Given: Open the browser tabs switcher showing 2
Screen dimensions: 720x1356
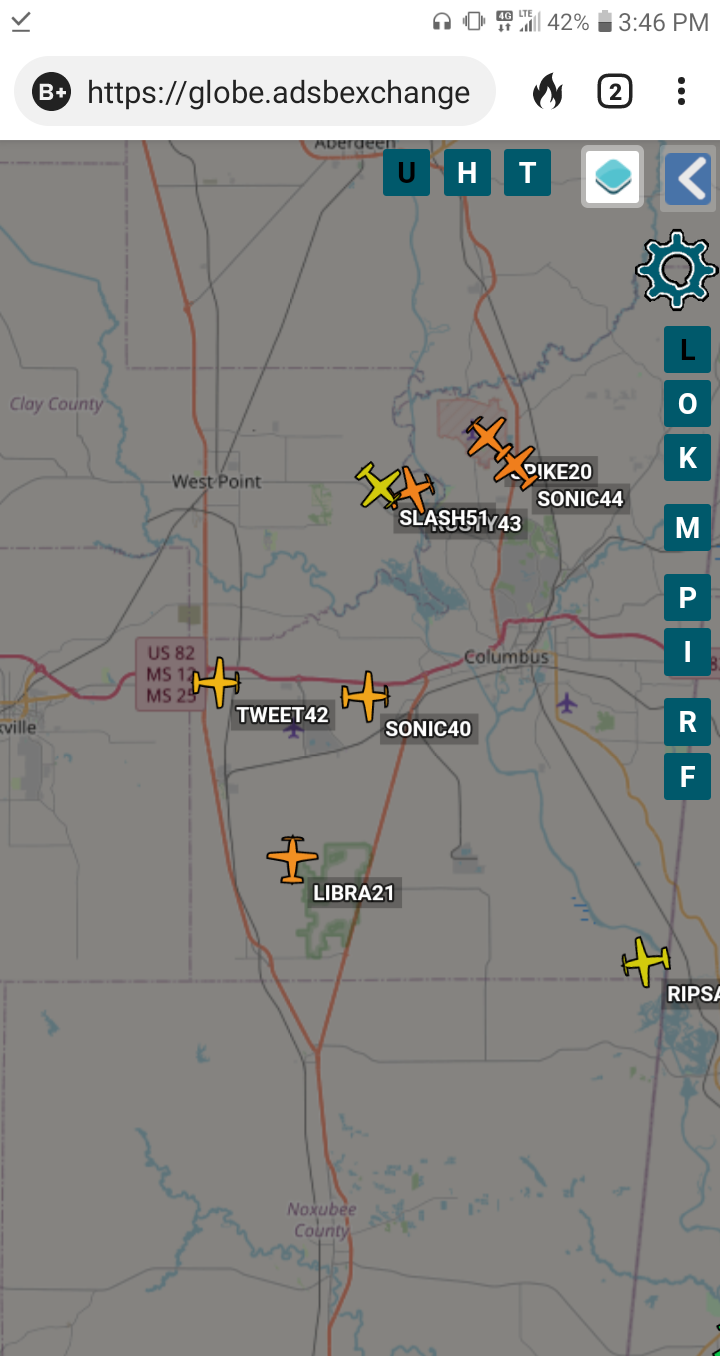Looking at the screenshot, I should (614, 92).
